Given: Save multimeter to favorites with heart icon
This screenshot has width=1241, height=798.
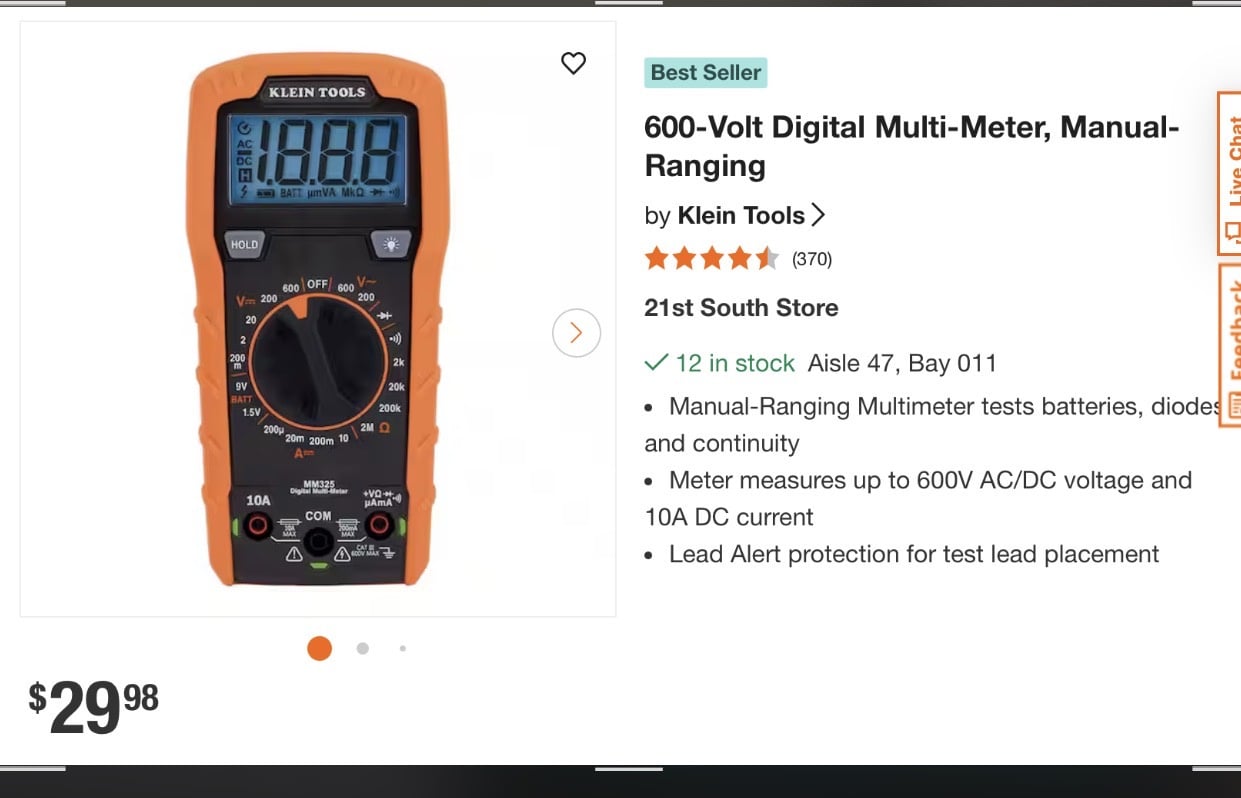Looking at the screenshot, I should tap(573, 63).
